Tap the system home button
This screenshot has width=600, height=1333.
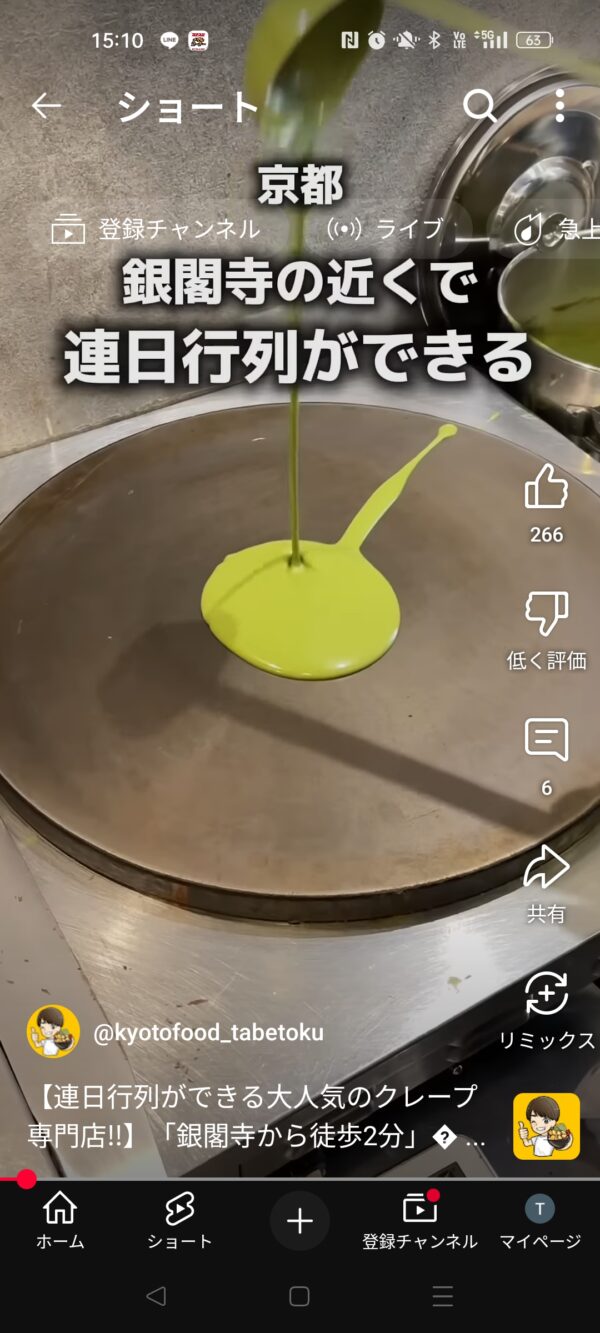point(299,1296)
